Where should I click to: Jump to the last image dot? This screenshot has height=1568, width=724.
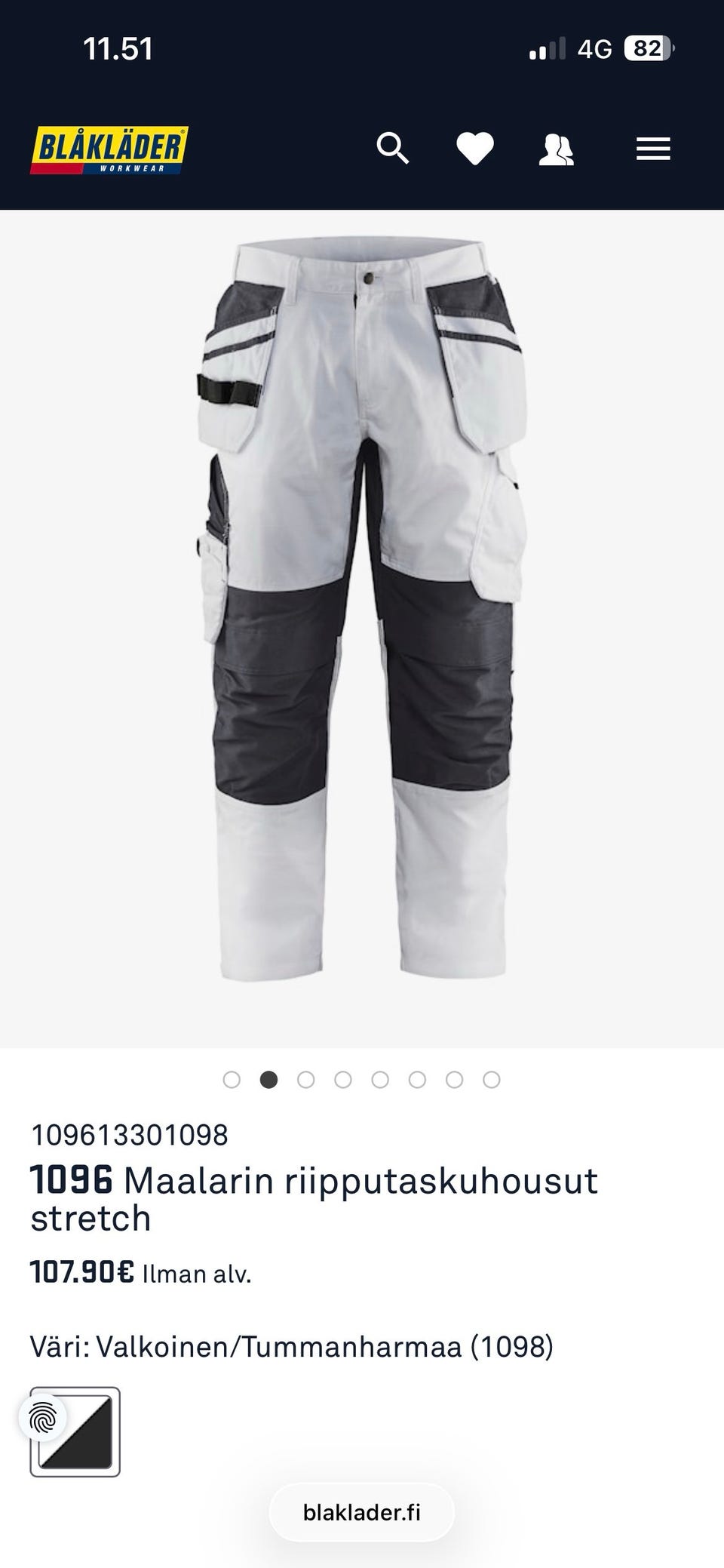point(492,1080)
